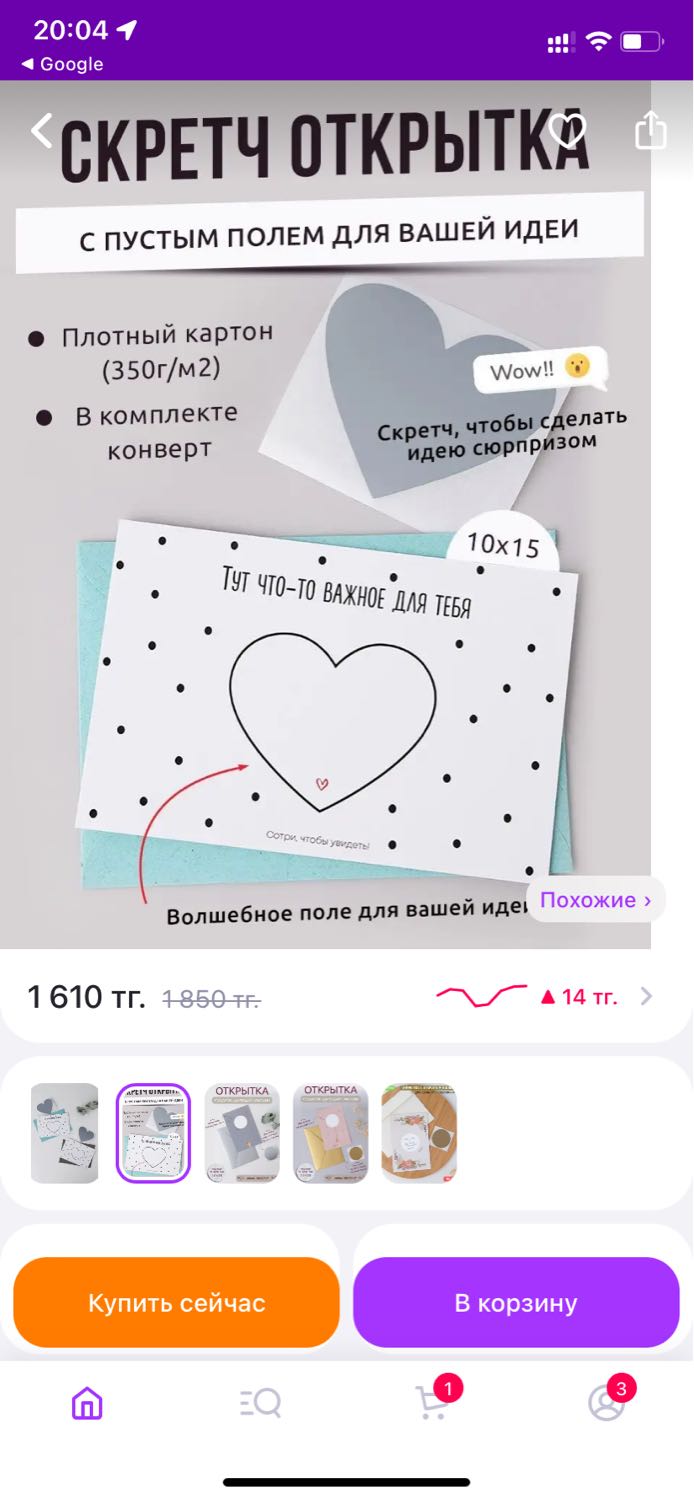Add the item with В корзину
The width and height of the screenshot is (694, 1500).
coord(516,1303)
